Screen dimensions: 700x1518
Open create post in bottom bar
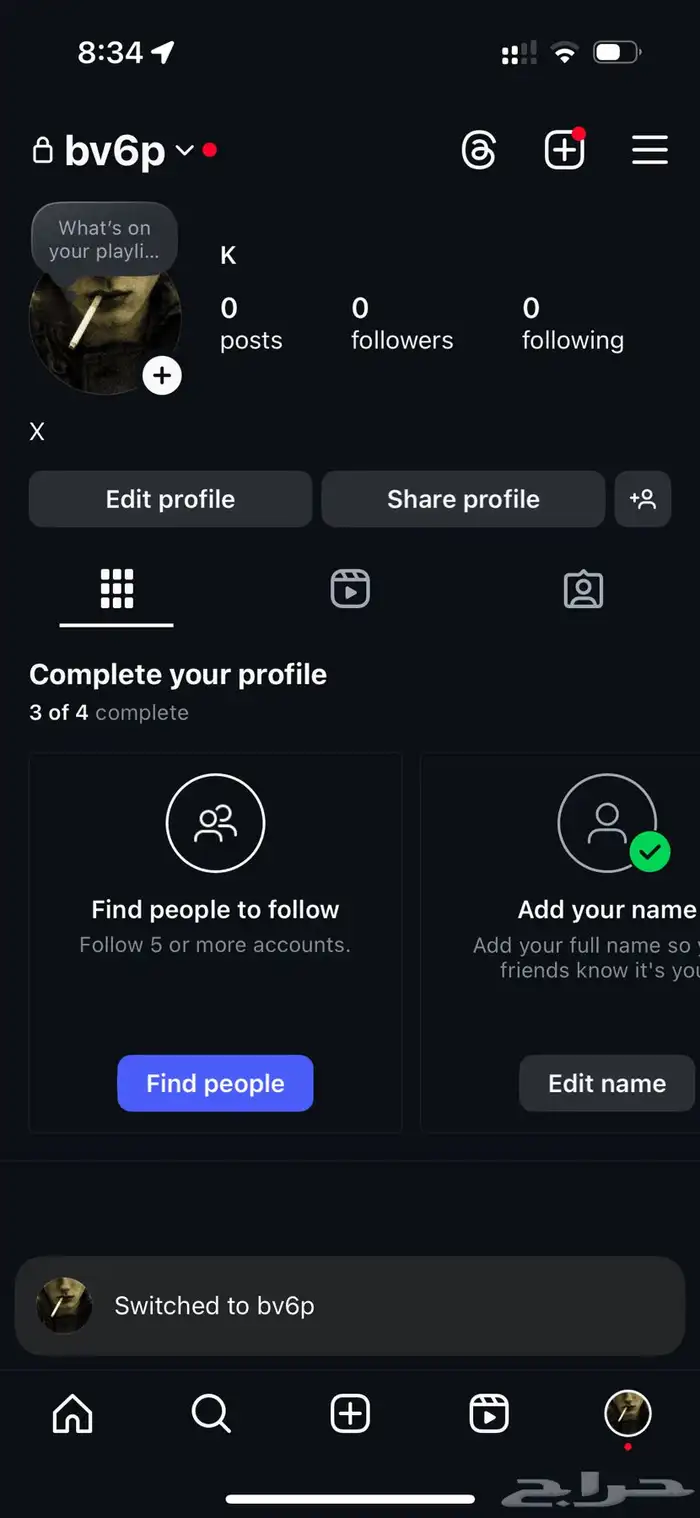point(350,1414)
